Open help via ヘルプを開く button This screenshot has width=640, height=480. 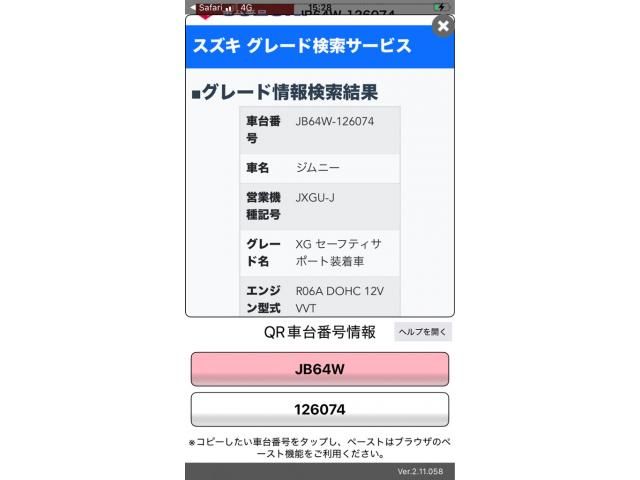click(x=423, y=332)
